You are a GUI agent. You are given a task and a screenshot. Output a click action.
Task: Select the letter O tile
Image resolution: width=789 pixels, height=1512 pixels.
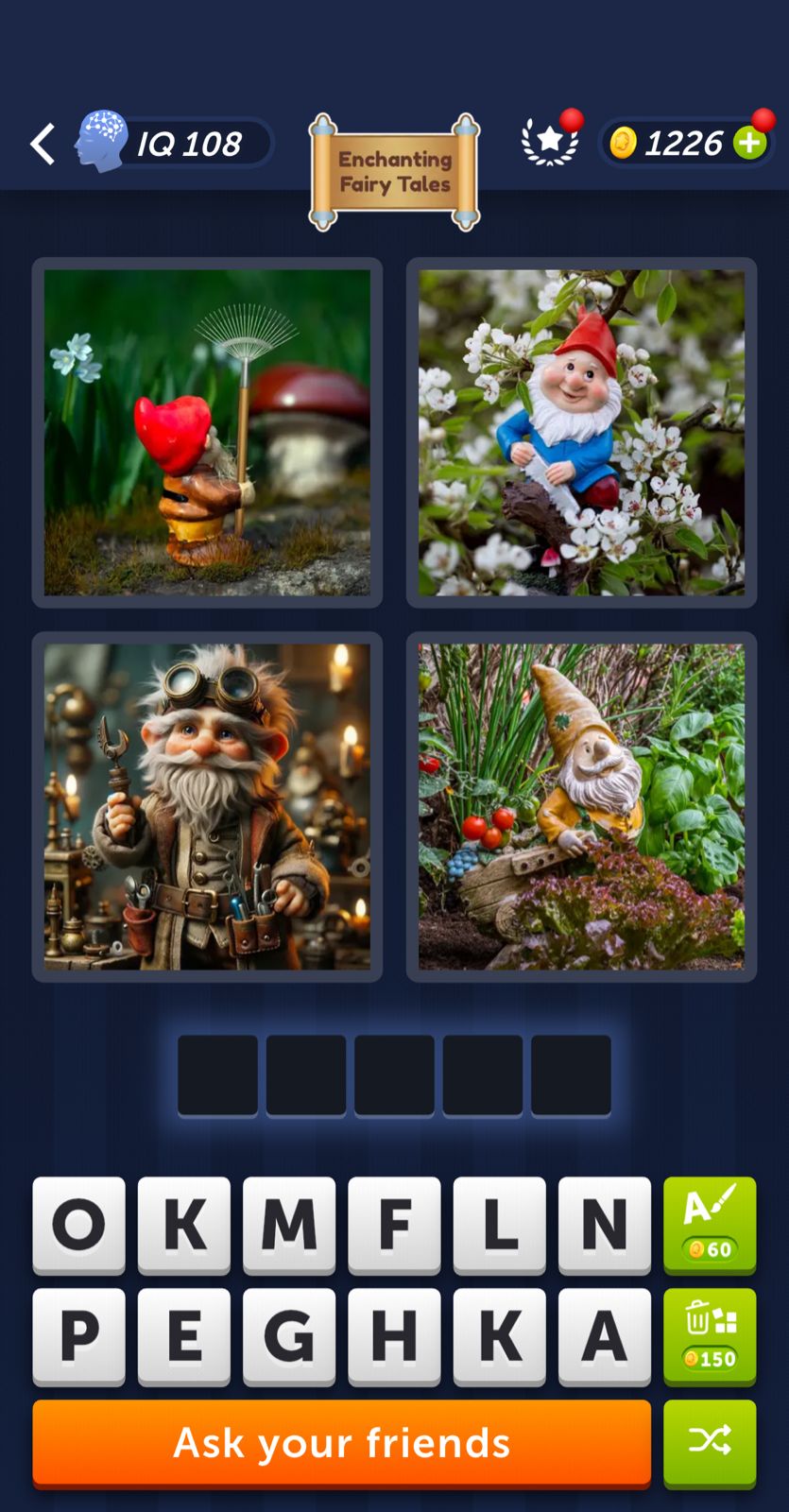79,1225
